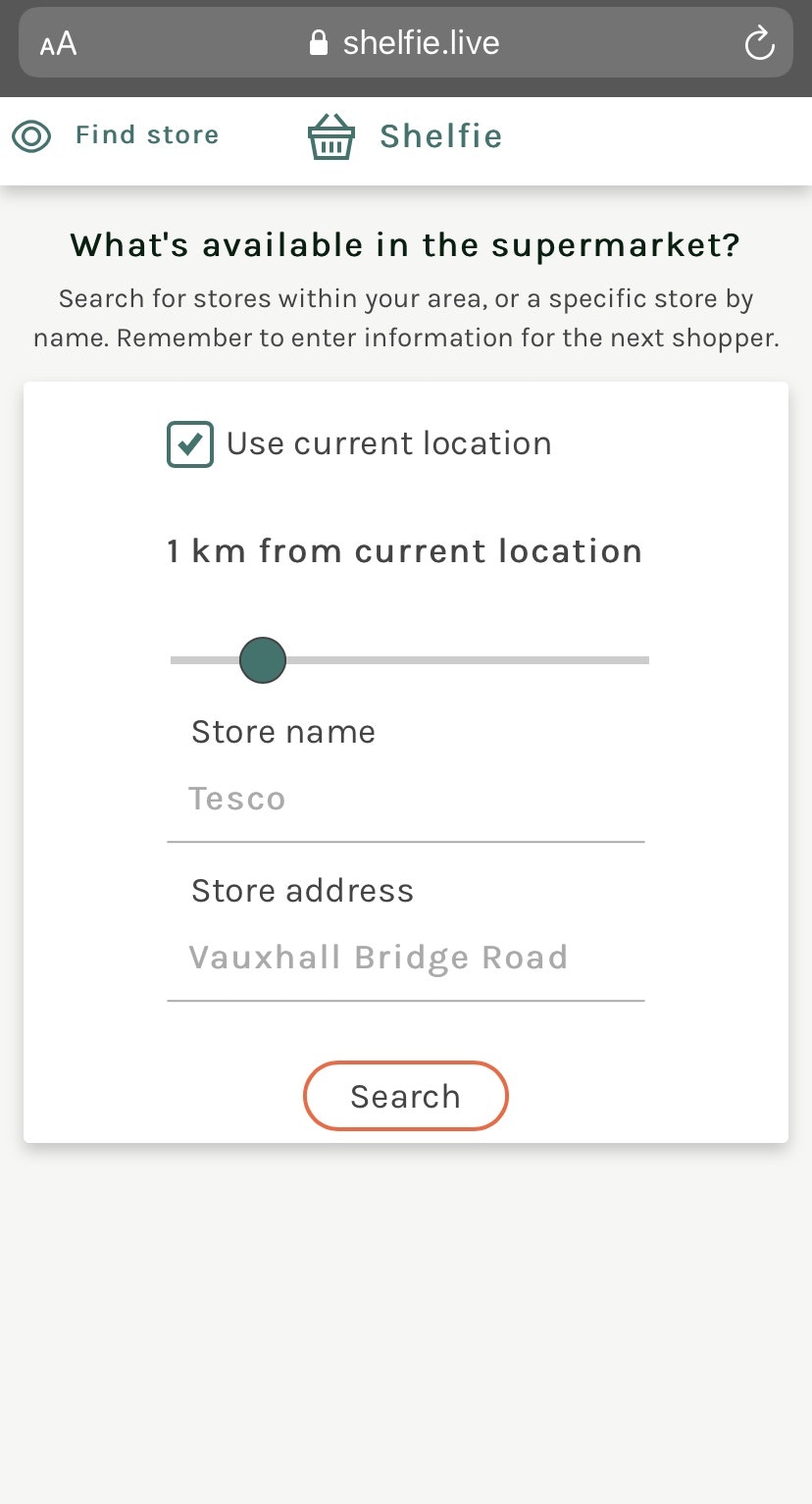This screenshot has width=812, height=1504.
Task: Tap the shelfie.live address bar
Action: tap(405, 43)
